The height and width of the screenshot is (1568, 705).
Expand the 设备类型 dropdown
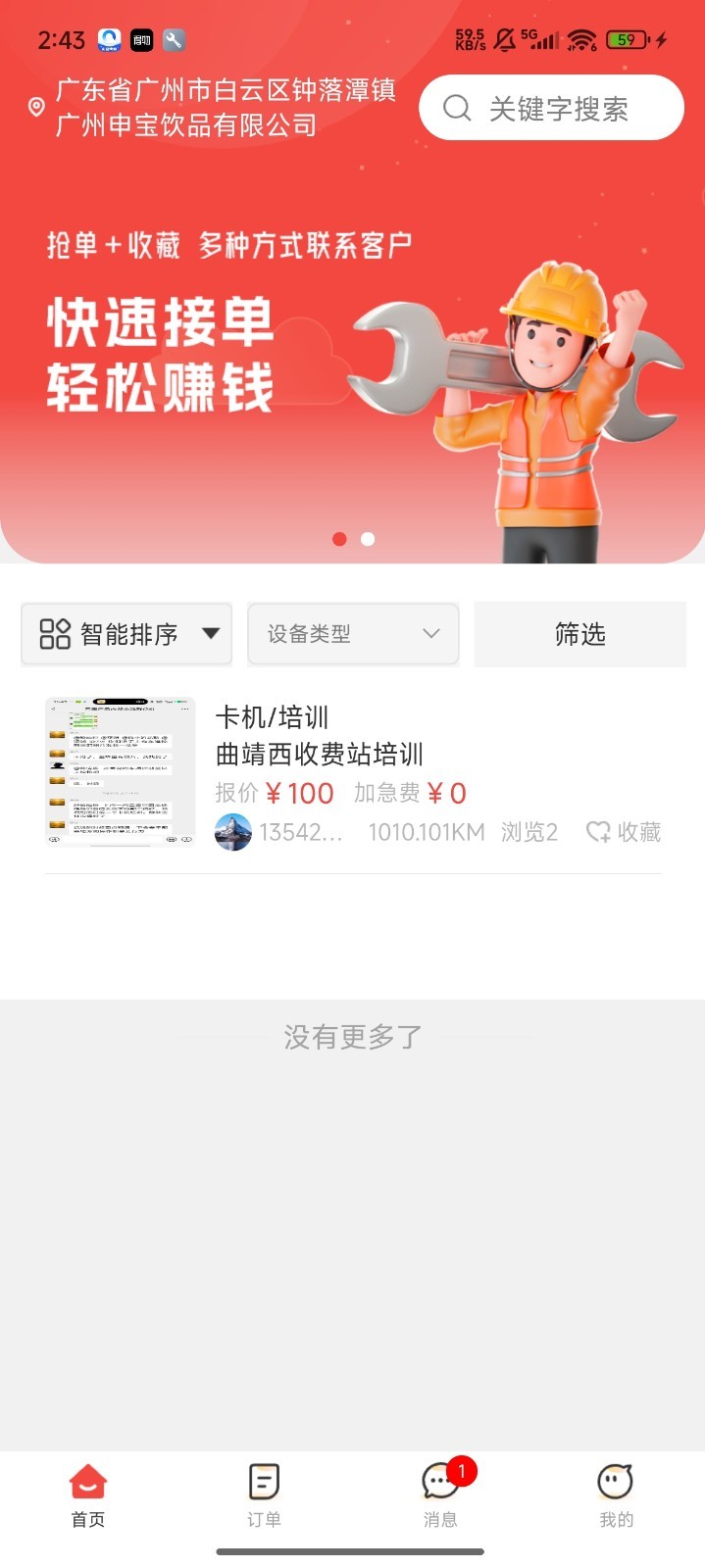(353, 634)
